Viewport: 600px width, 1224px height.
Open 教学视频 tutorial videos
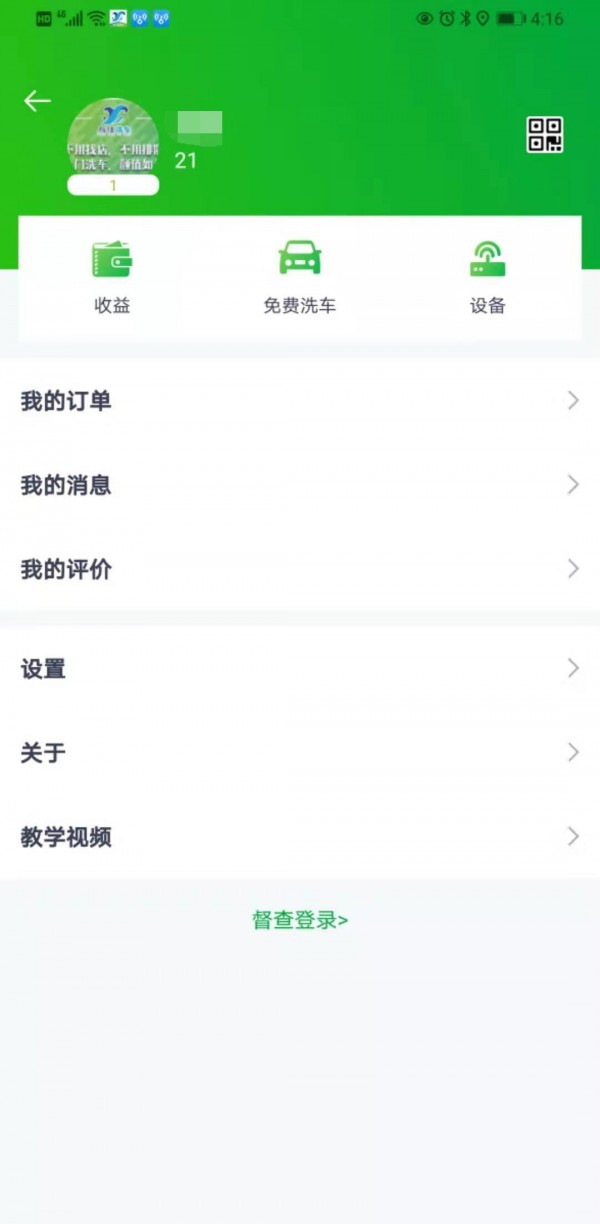click(300, 836)
